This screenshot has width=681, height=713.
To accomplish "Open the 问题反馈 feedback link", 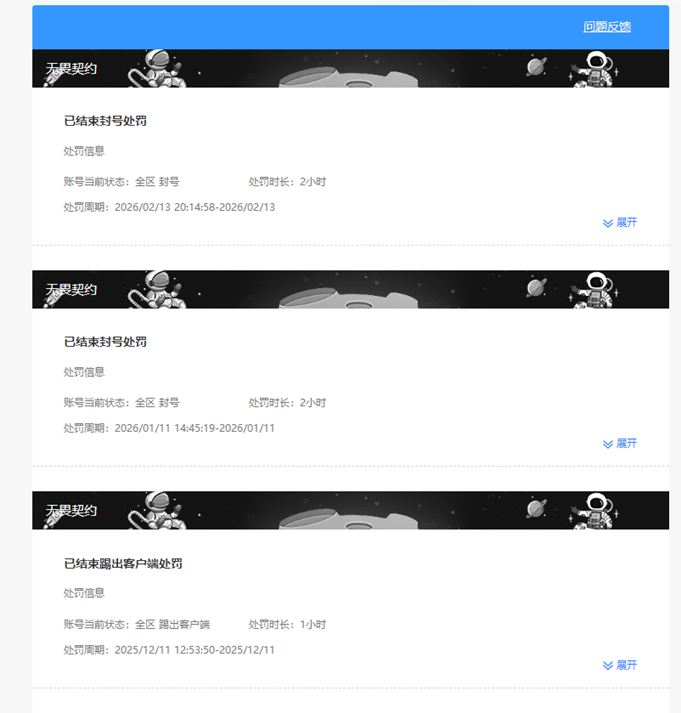I will tap(607, 27).
